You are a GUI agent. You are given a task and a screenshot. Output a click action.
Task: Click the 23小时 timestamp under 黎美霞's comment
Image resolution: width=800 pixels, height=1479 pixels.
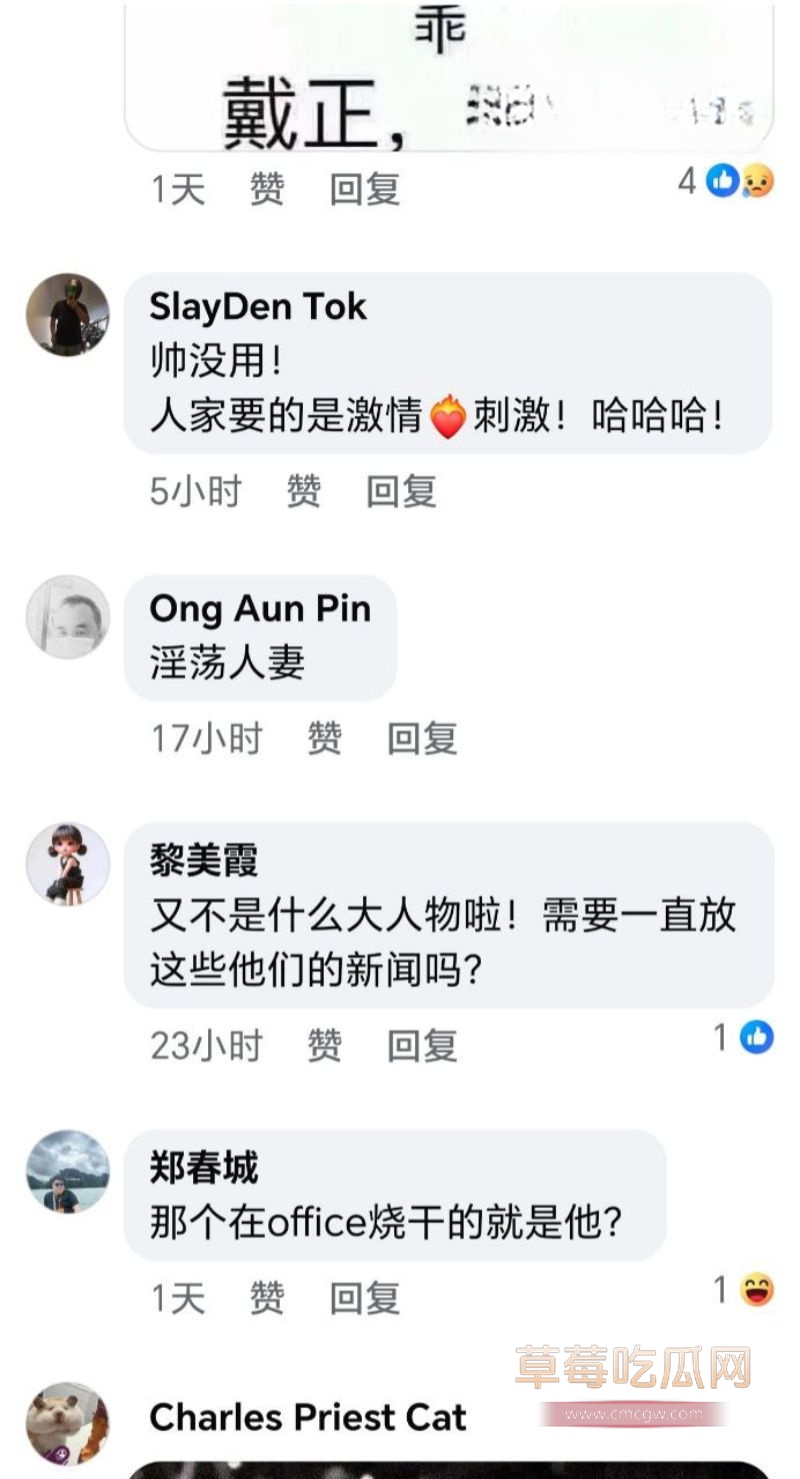[207, 1046]
